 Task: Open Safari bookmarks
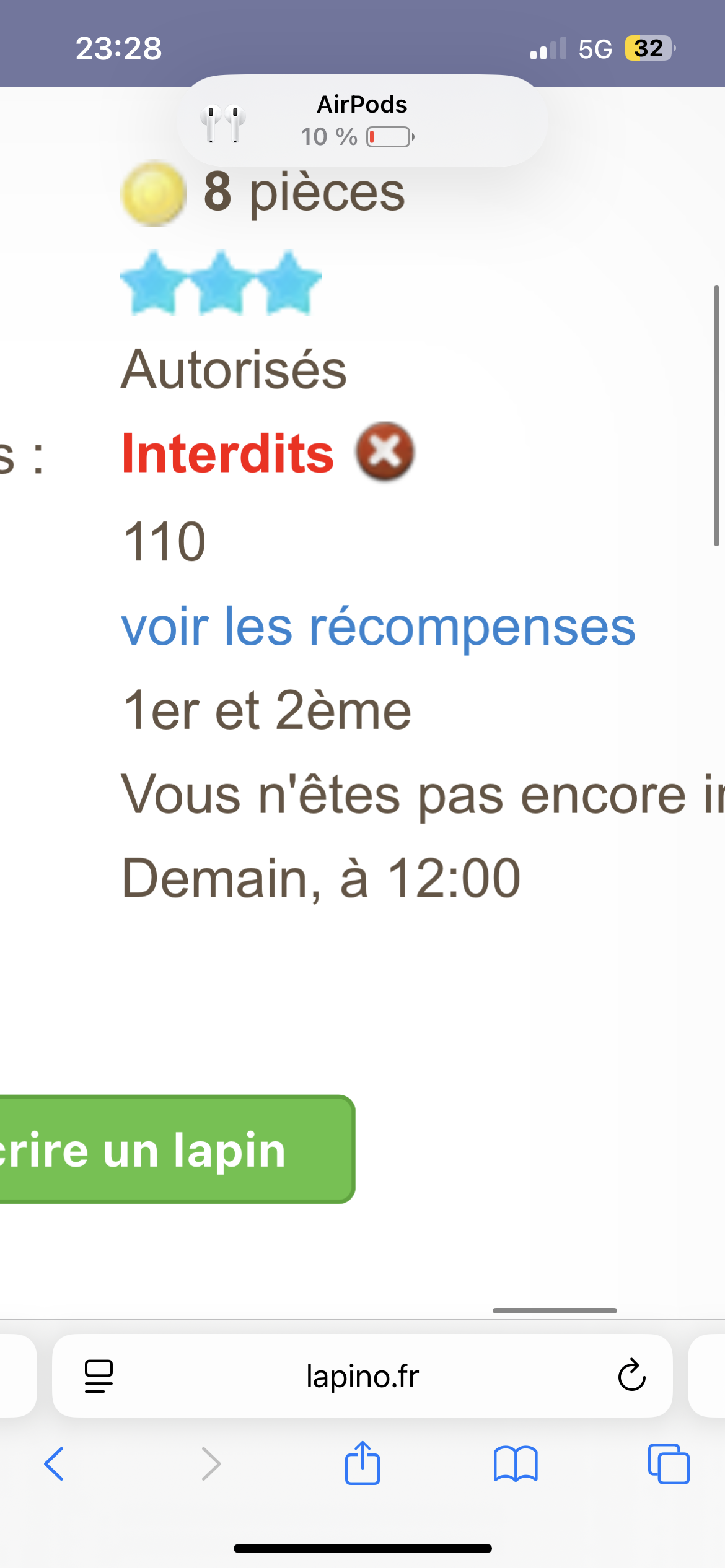point(516,1464)
